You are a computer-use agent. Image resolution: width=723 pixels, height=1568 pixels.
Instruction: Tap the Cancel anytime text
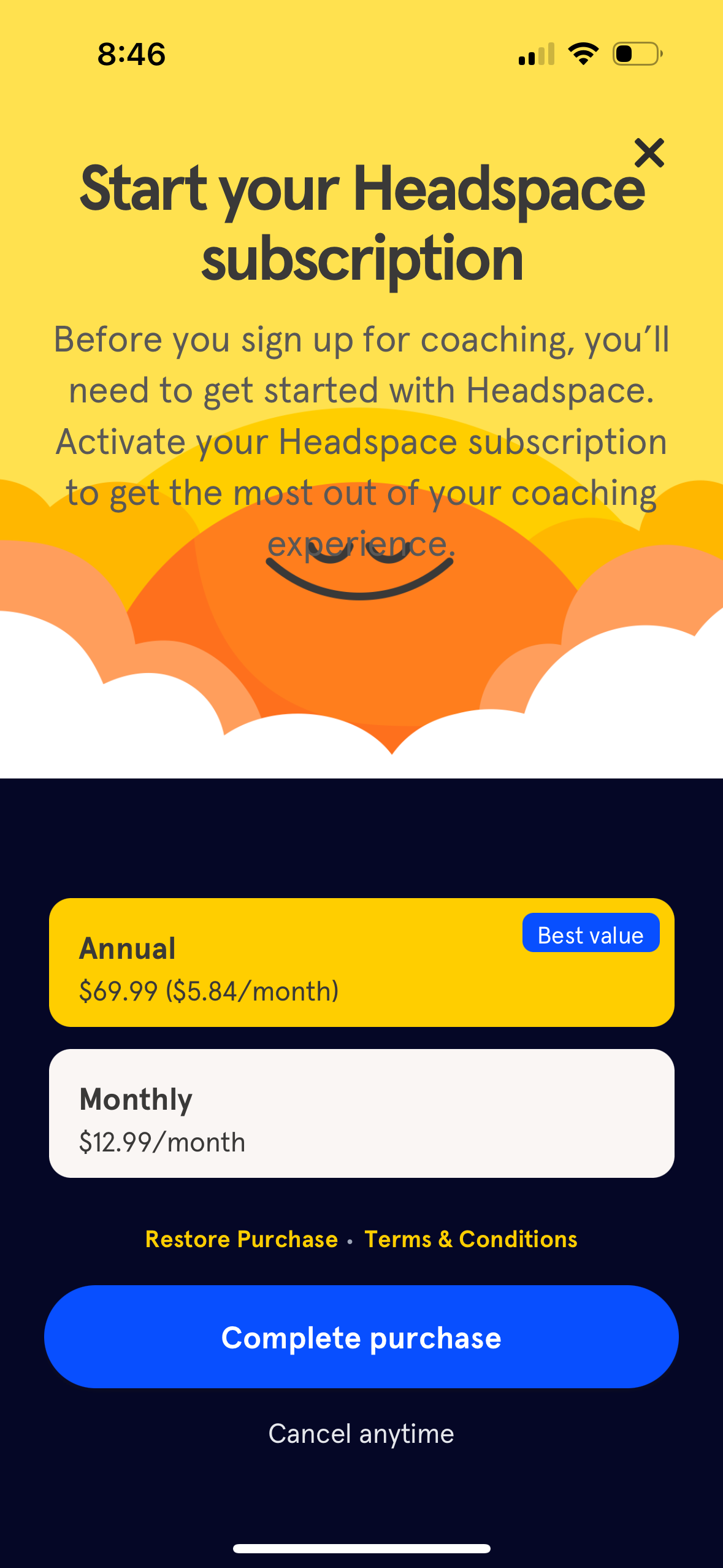(361, 1432)
